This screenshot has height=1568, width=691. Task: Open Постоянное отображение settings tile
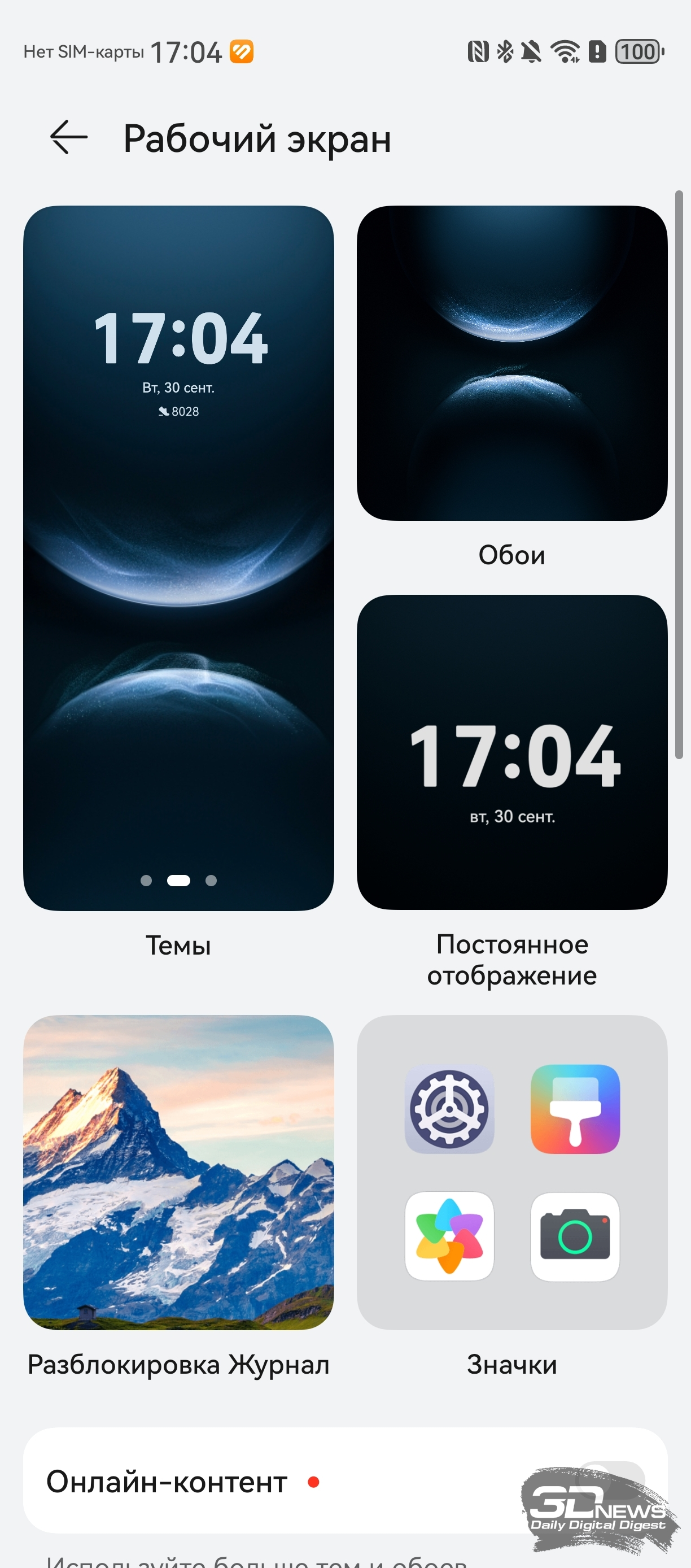pos(511,752)
